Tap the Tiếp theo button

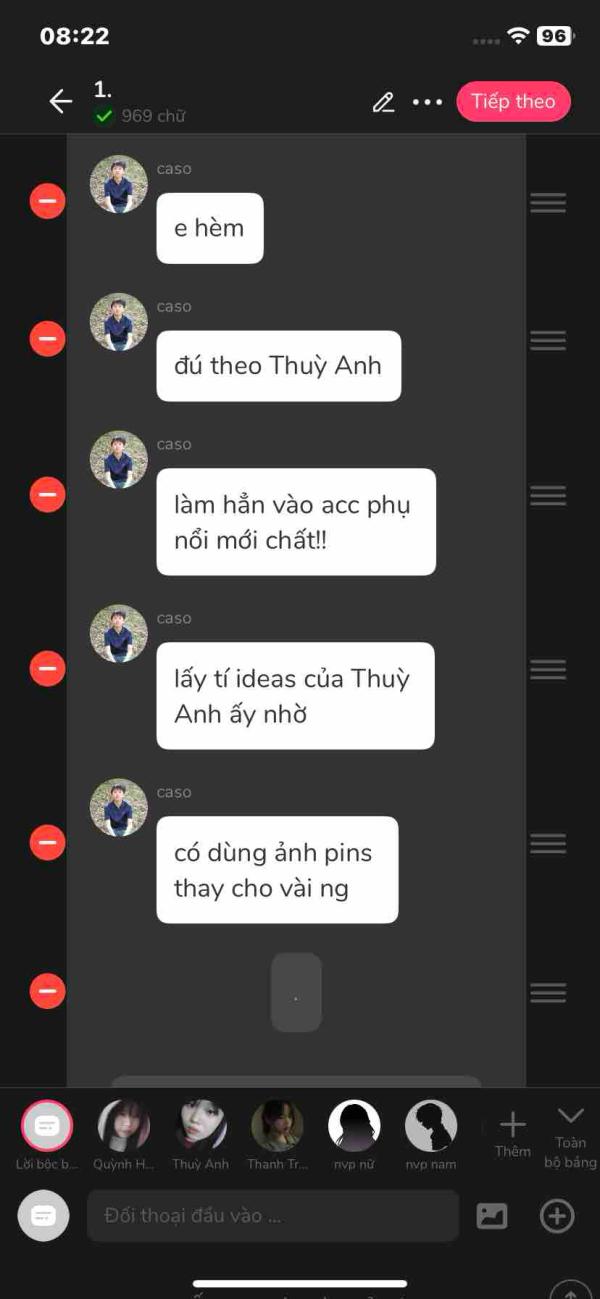[x=513, y=101]
